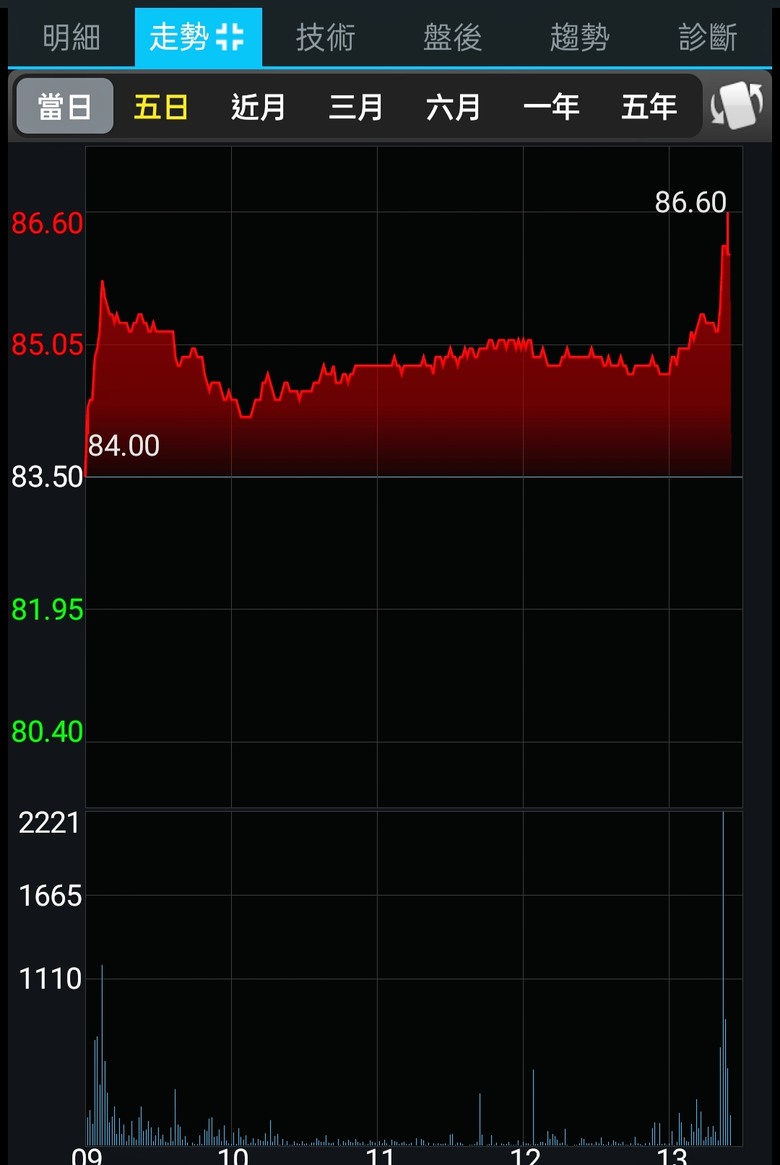Switch to the 五年 chart range
The height and width of the screenshot is (1165, 780).
(649, 106)
